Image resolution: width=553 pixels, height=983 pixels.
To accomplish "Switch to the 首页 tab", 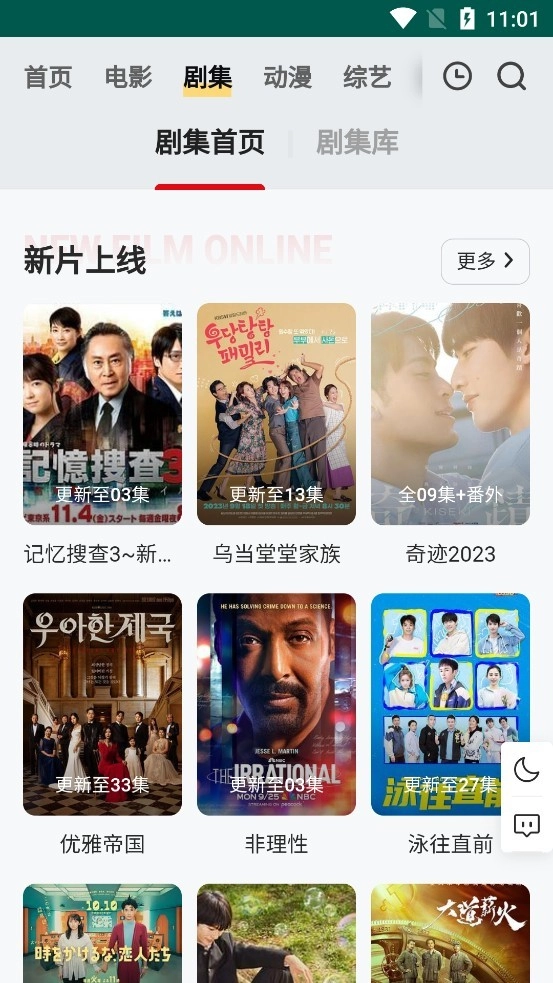I will [48, 77].
